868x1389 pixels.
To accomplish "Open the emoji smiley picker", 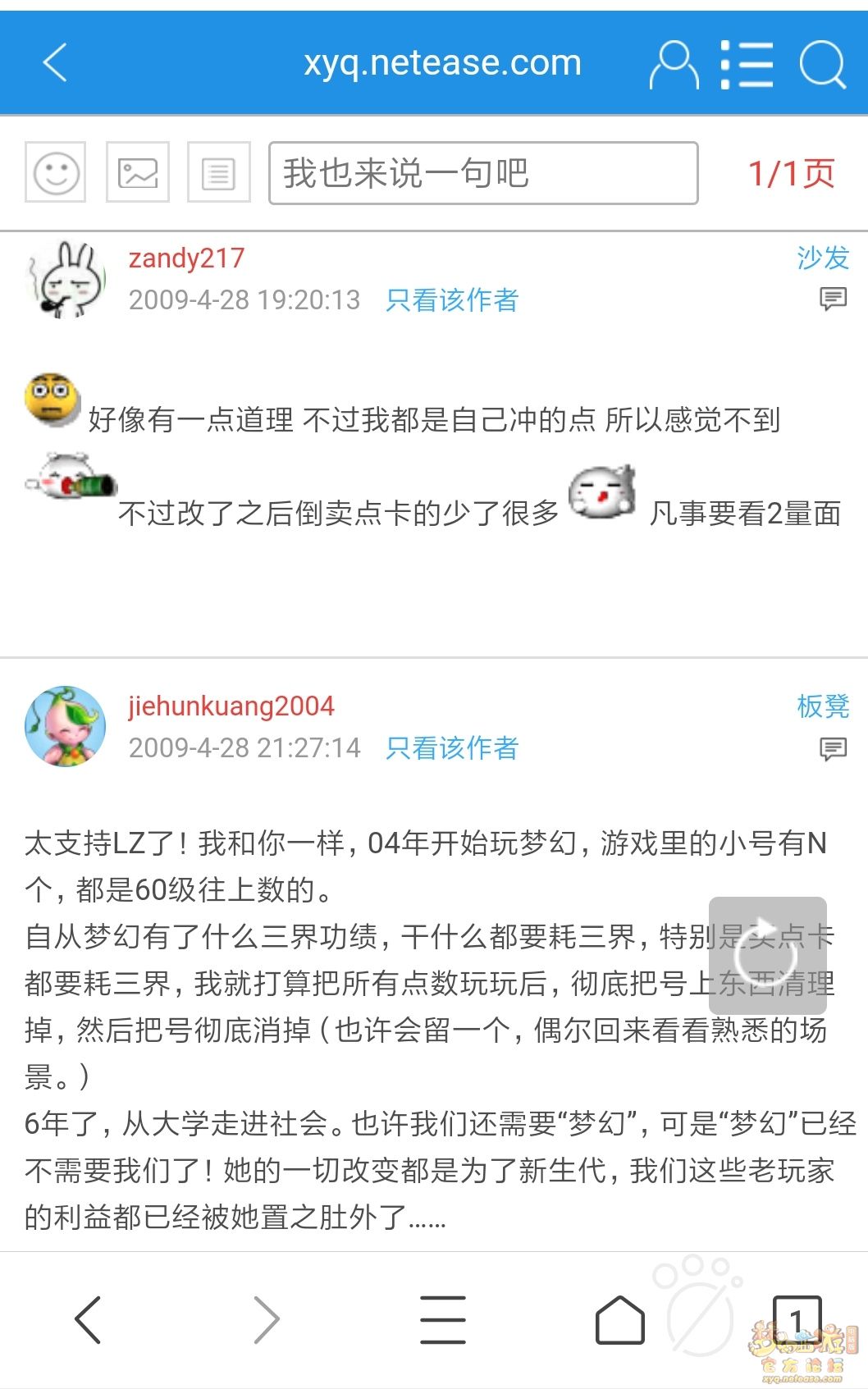I will tap(56, 172).
